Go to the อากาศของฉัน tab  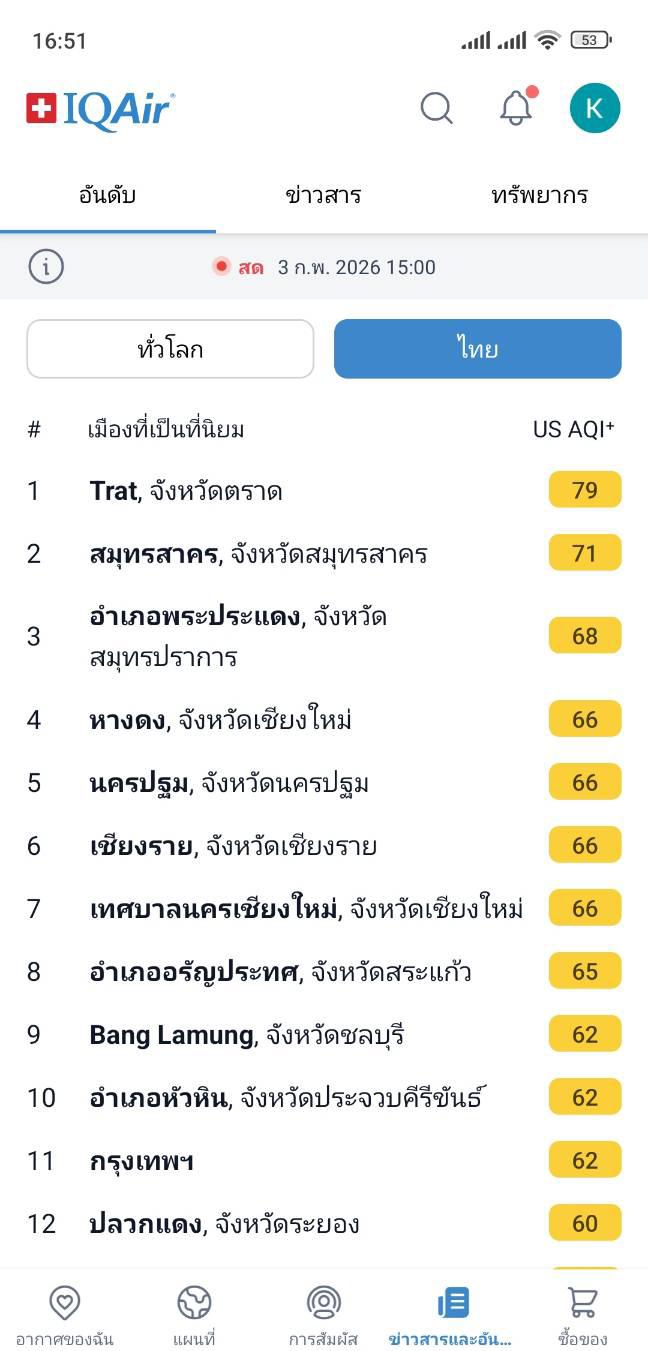coord(64,1315)
